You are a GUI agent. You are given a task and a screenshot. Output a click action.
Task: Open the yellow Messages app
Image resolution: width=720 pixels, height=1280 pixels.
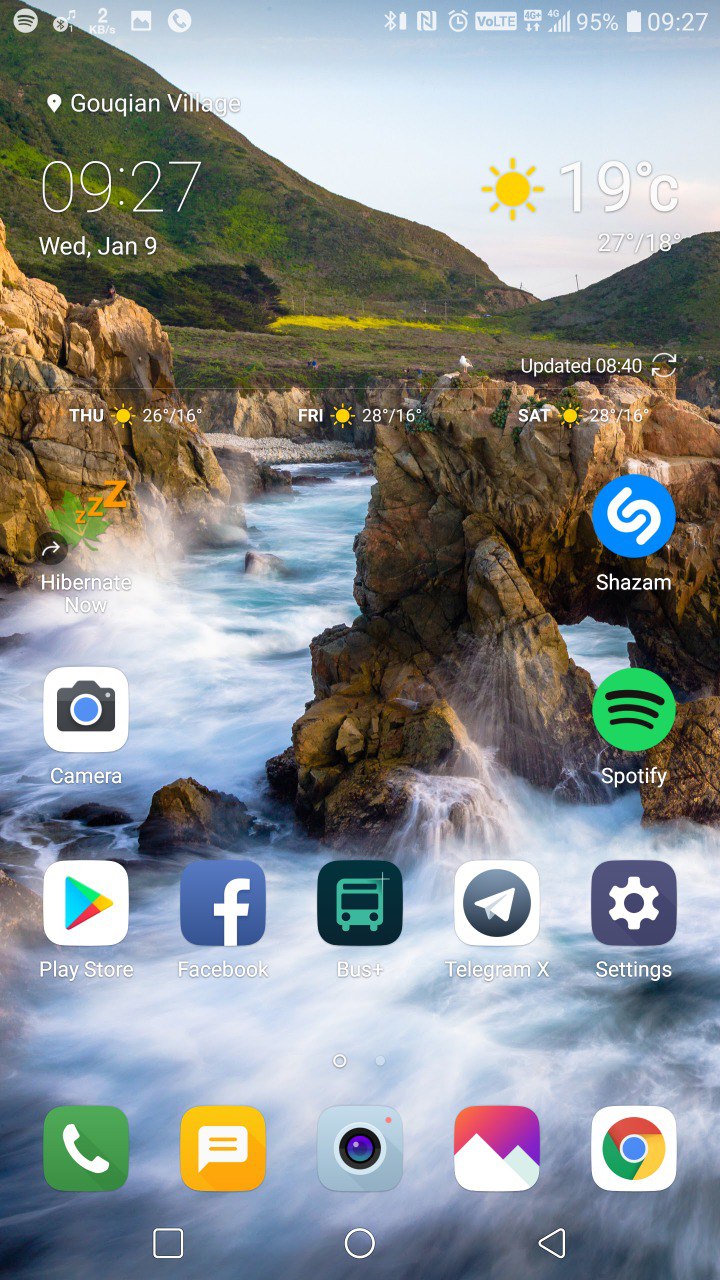(x=223, y=1148)
